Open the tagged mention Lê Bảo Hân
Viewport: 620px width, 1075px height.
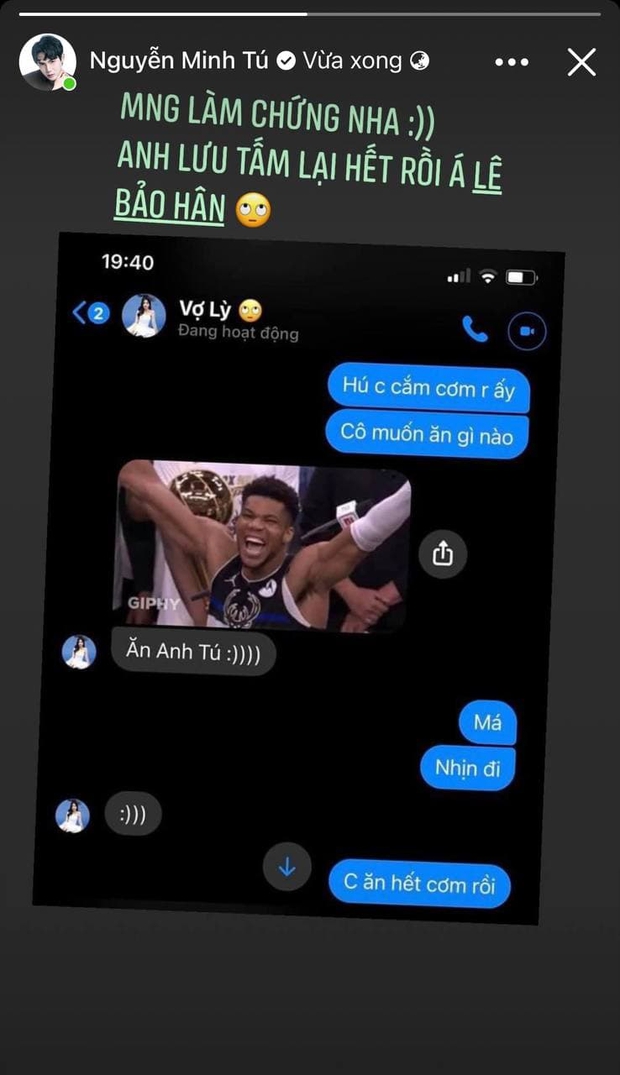[168, 210]
